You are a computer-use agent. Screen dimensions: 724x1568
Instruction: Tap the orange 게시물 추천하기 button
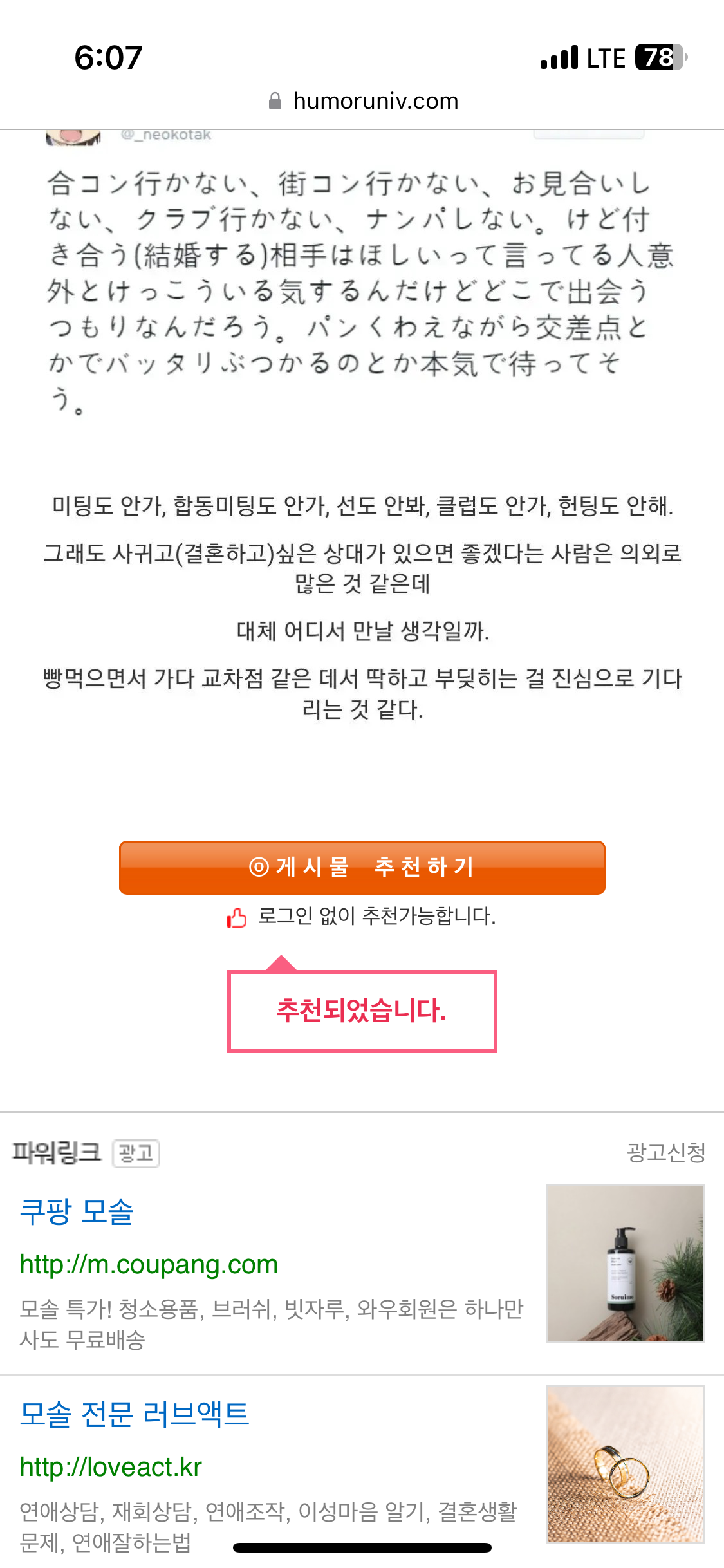pyautogui.click(x=362, y=867)
